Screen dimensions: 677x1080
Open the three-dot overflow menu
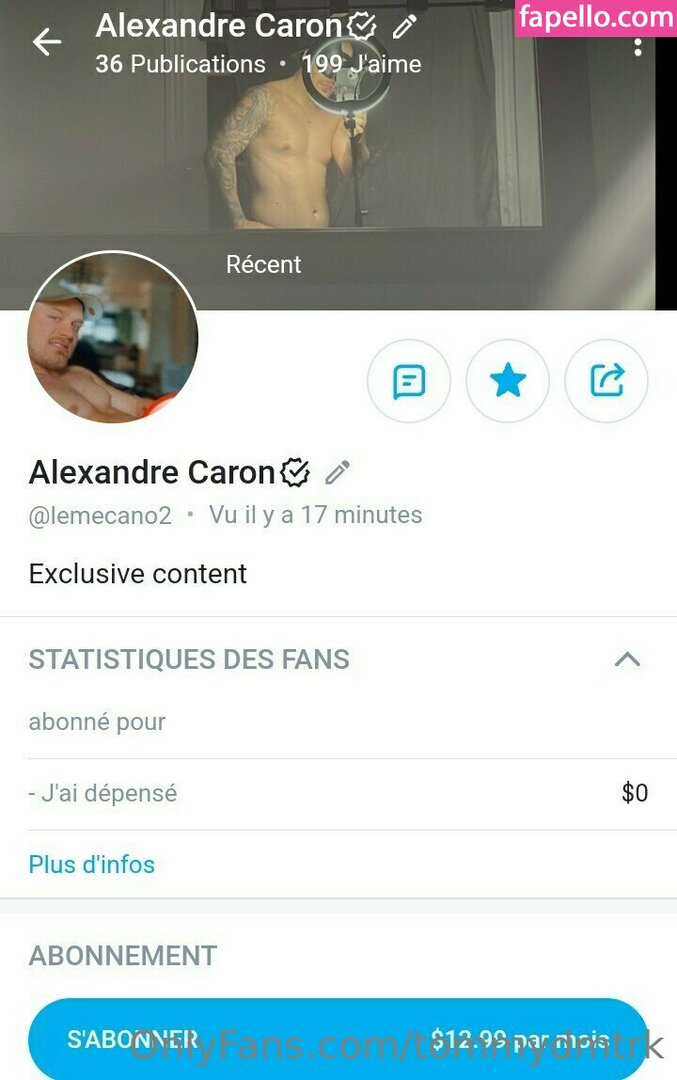pos(638,45)
